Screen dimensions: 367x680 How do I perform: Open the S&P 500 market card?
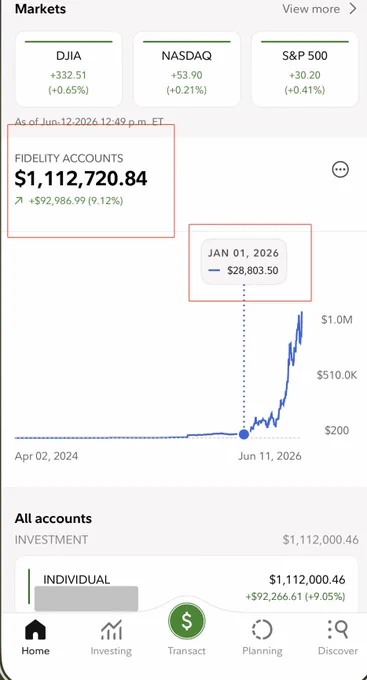tap(305, 69)
